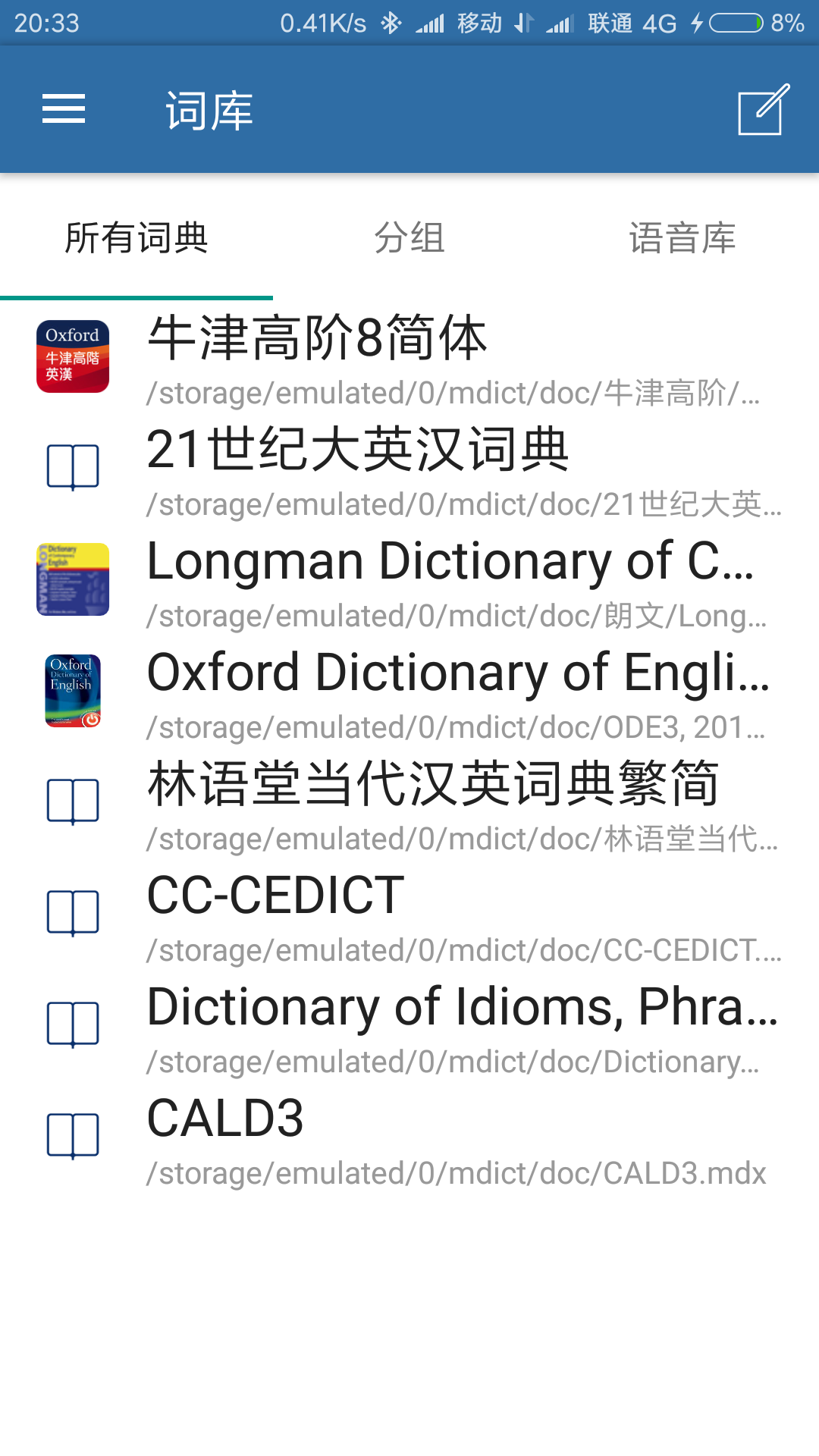819x1456 pixels.
Task: Open 21世纪大英汉词典 entry
Action: click(x=409, y=469)
